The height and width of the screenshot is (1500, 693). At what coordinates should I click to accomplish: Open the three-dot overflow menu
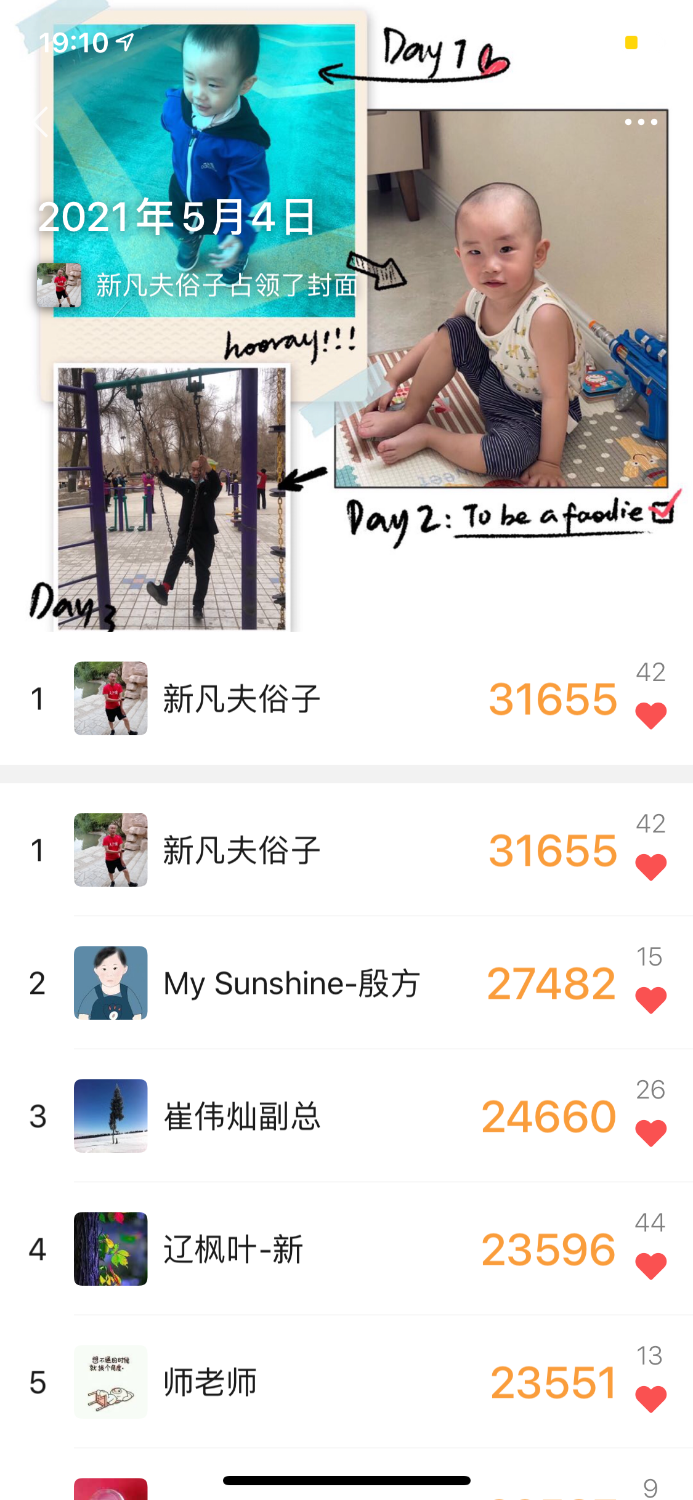click(641, 122)
